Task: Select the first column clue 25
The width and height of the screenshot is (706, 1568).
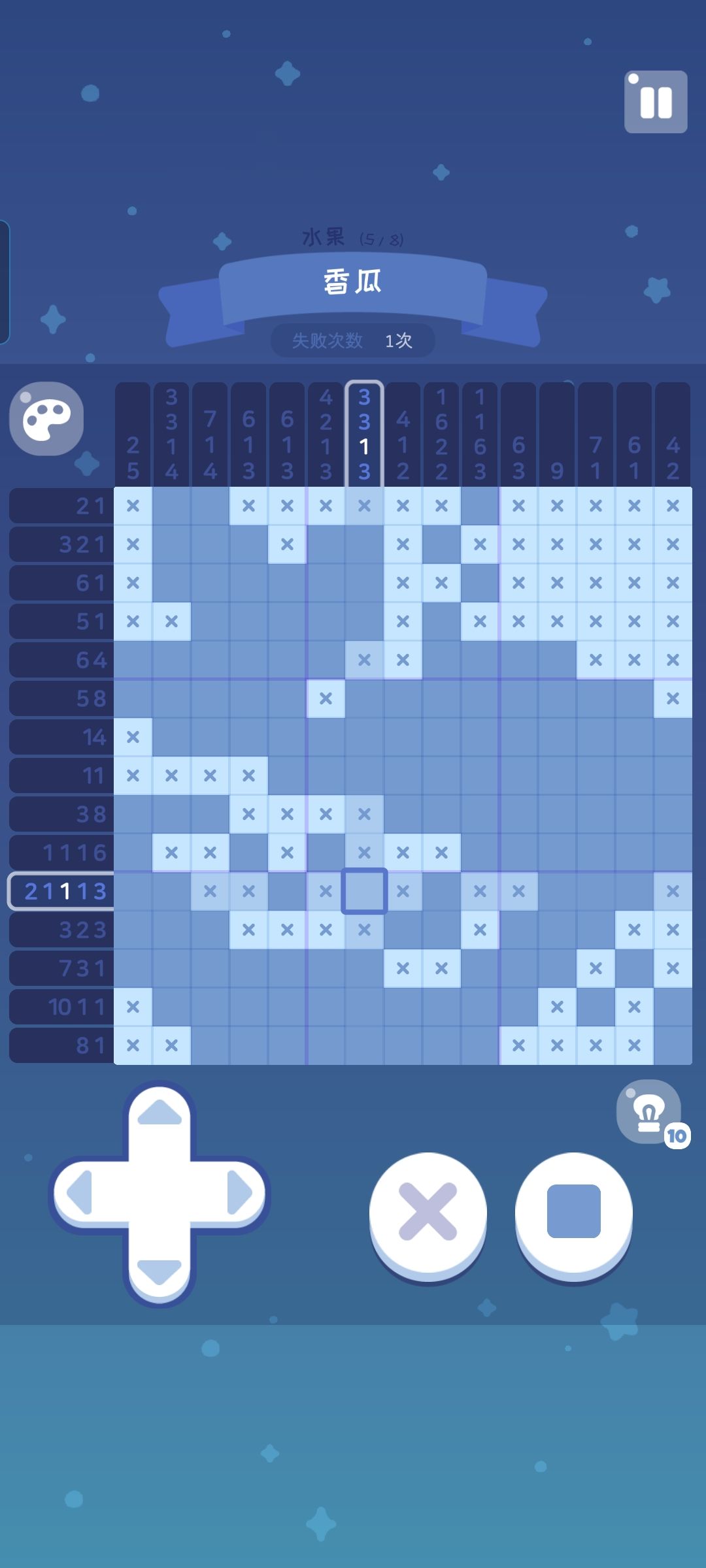Action: click(x=133, y=431)
